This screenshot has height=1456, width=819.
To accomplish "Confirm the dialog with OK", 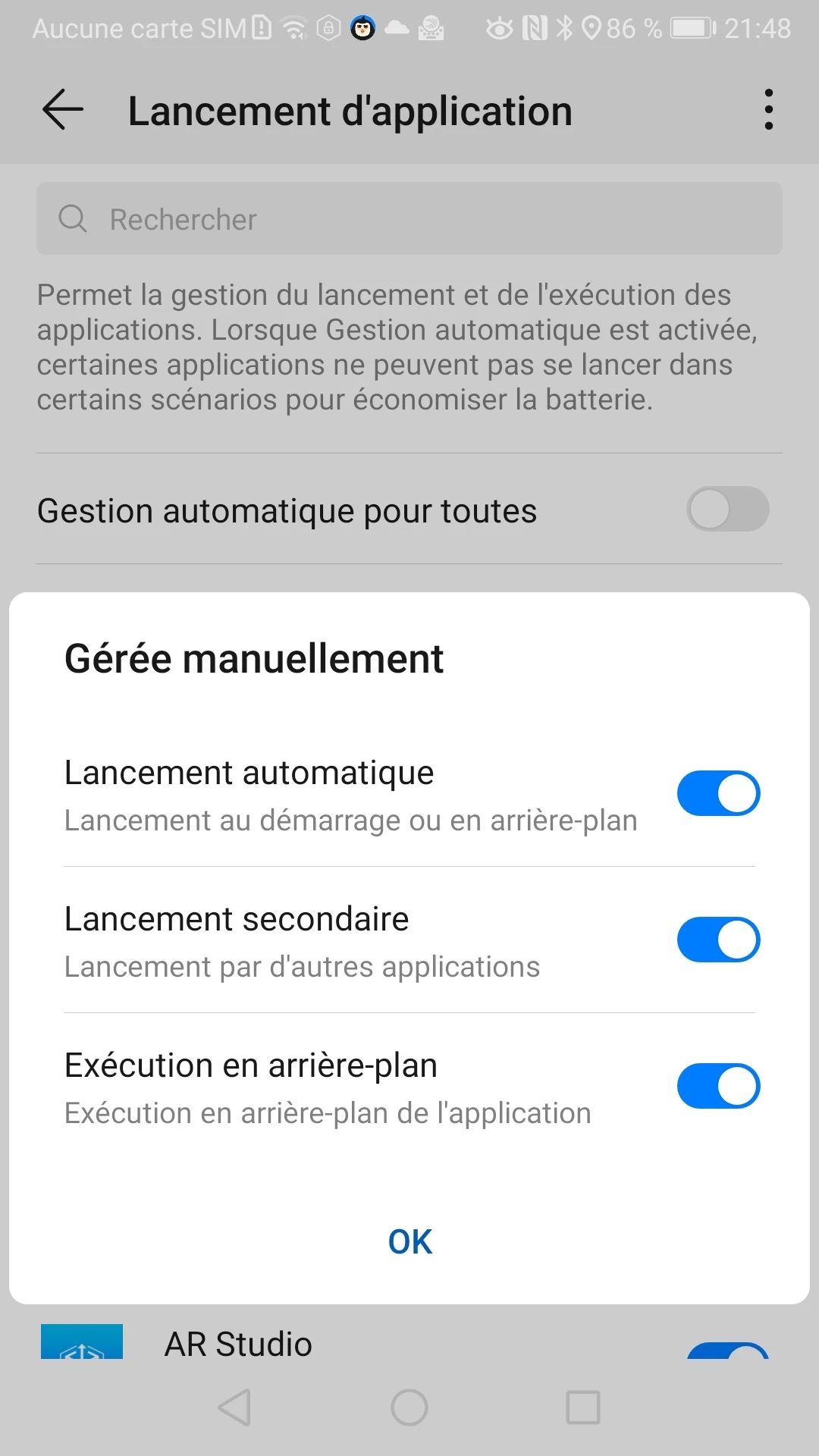I will point(409,1242).
